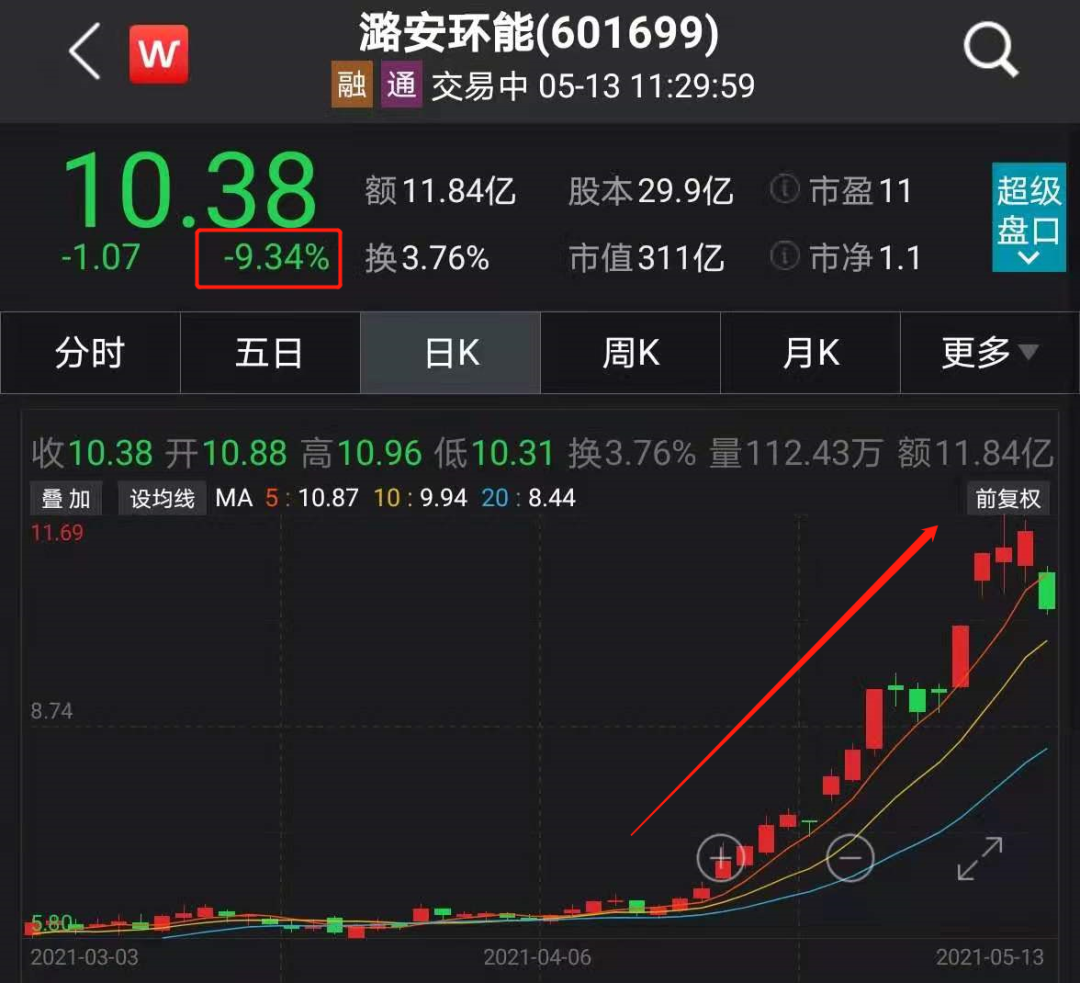Image resolution: width=1080 pixels, height=983 pixels.
Task: Tap the 叠加 overlay button
Action: 66,498
